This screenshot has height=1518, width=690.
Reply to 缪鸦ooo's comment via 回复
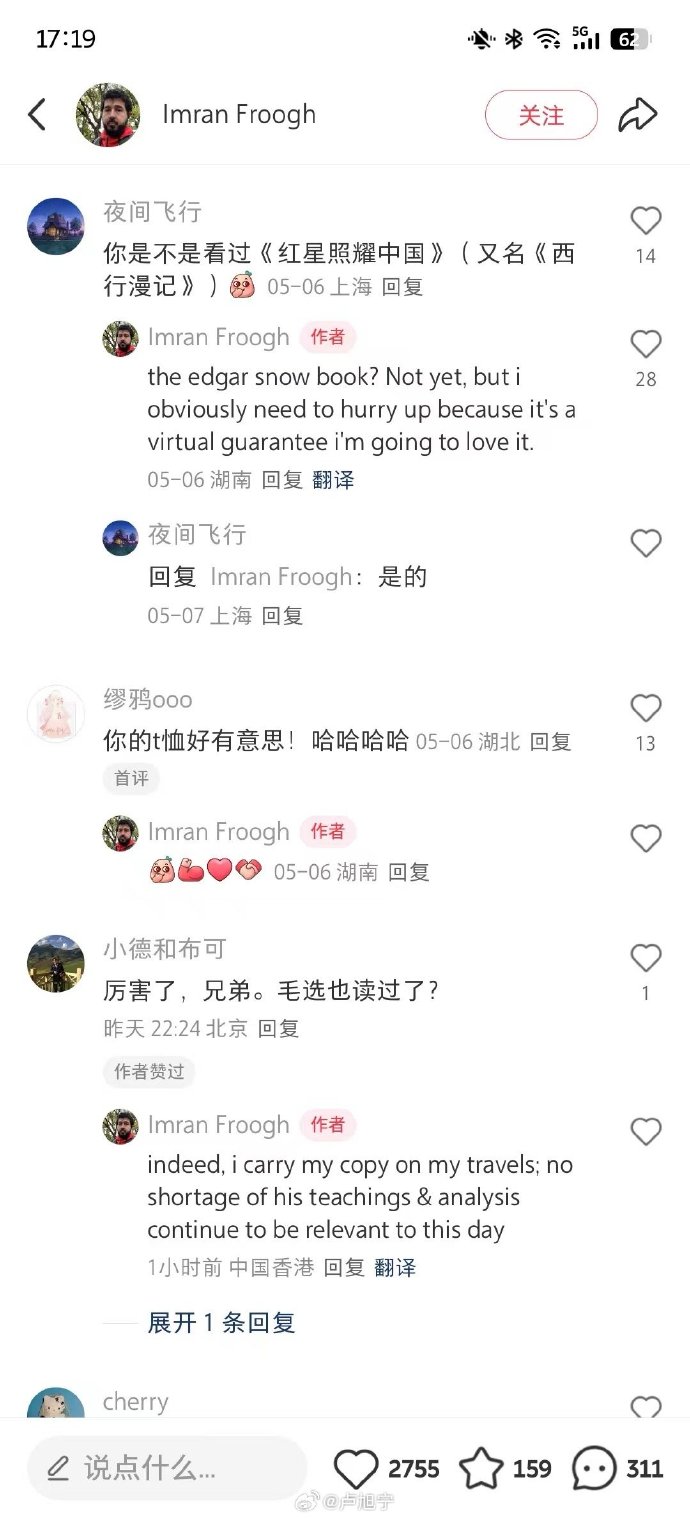pos(550,742)
